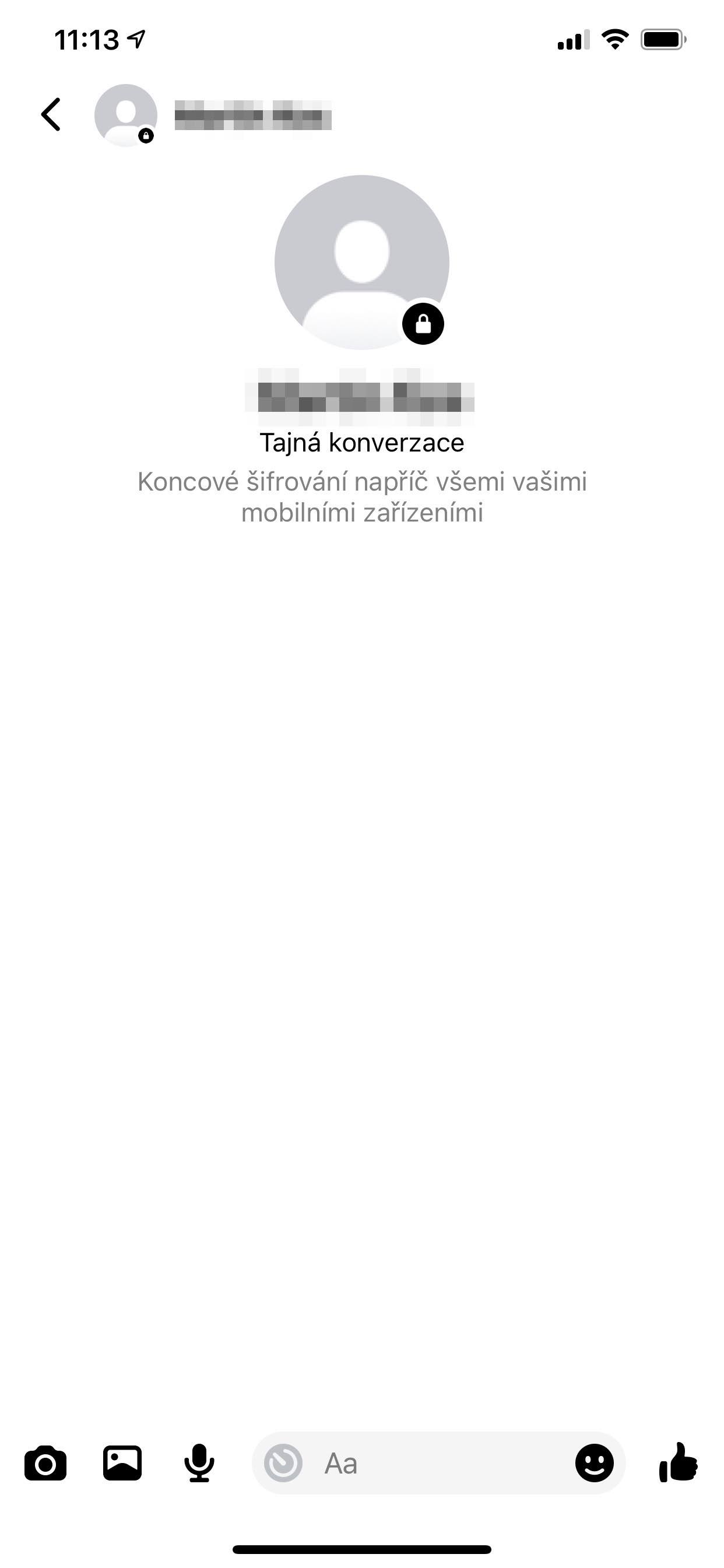Open contact details from header avatar
Image resolution: width=724 pixels, height=1568 pixels.
pyautogui.click(x=125, y=115)
